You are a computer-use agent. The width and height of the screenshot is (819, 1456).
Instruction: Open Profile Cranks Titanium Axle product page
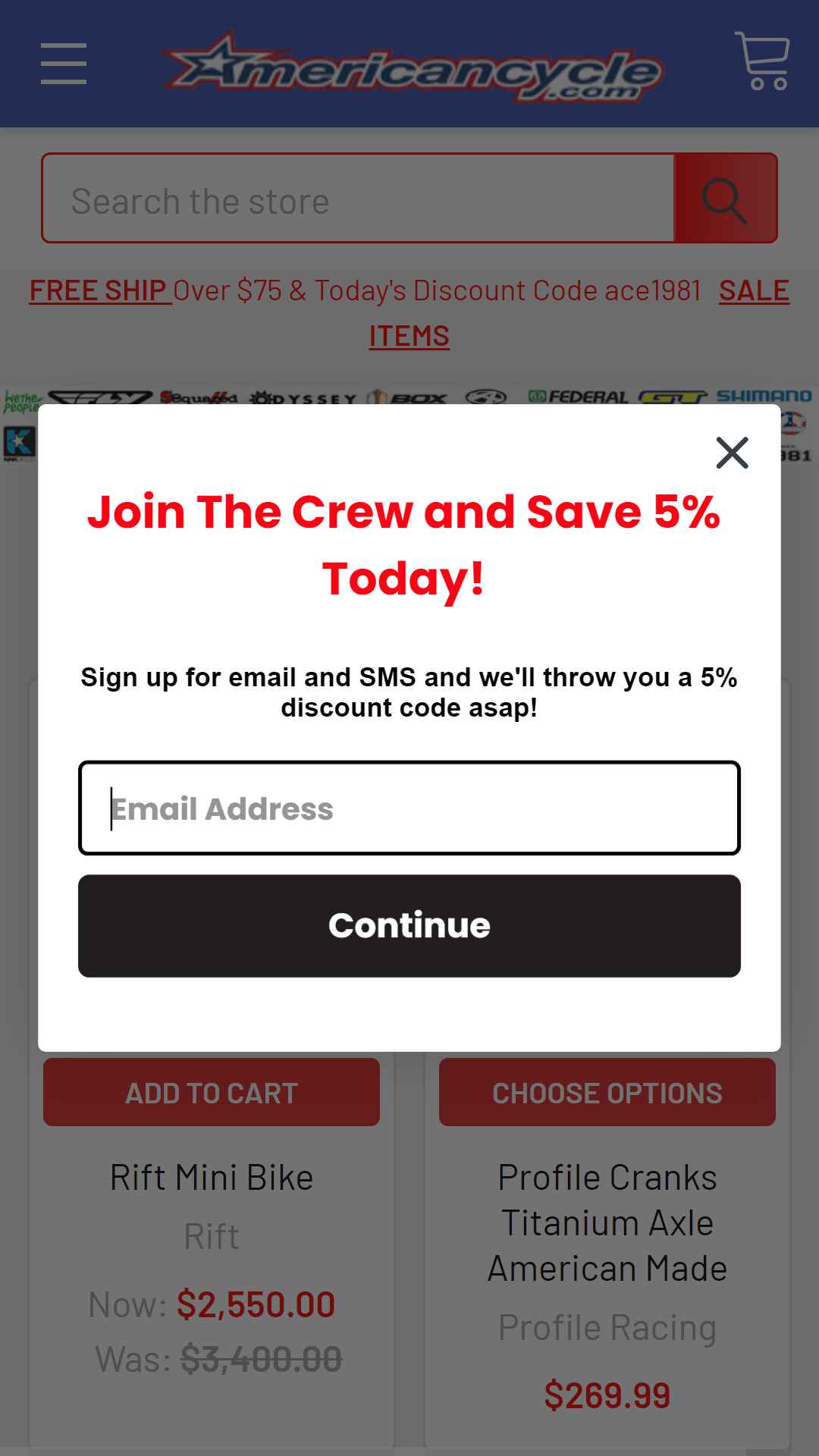[x=607, y=1223]
